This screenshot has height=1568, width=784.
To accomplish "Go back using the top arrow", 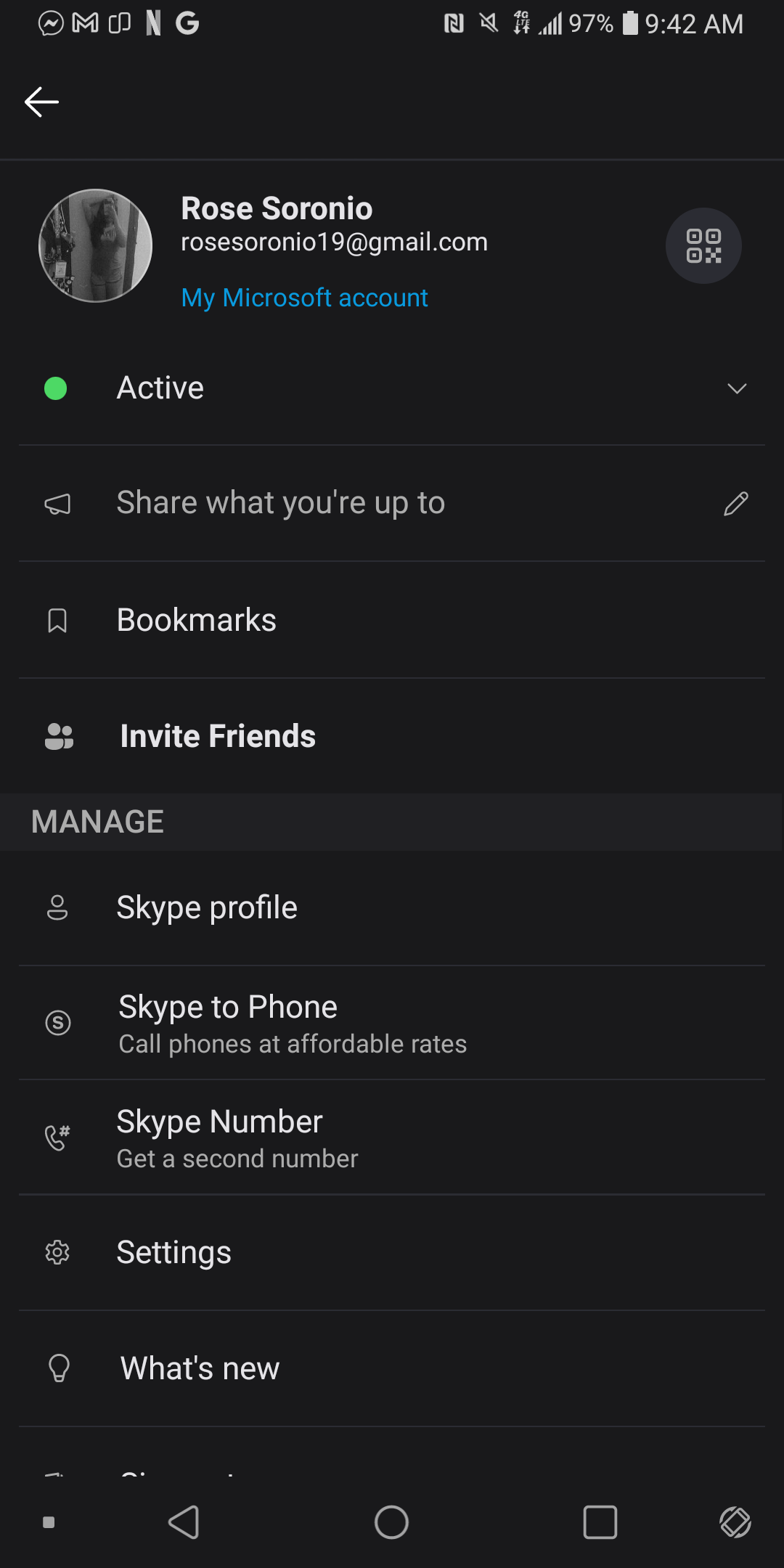I will [41, 102].
